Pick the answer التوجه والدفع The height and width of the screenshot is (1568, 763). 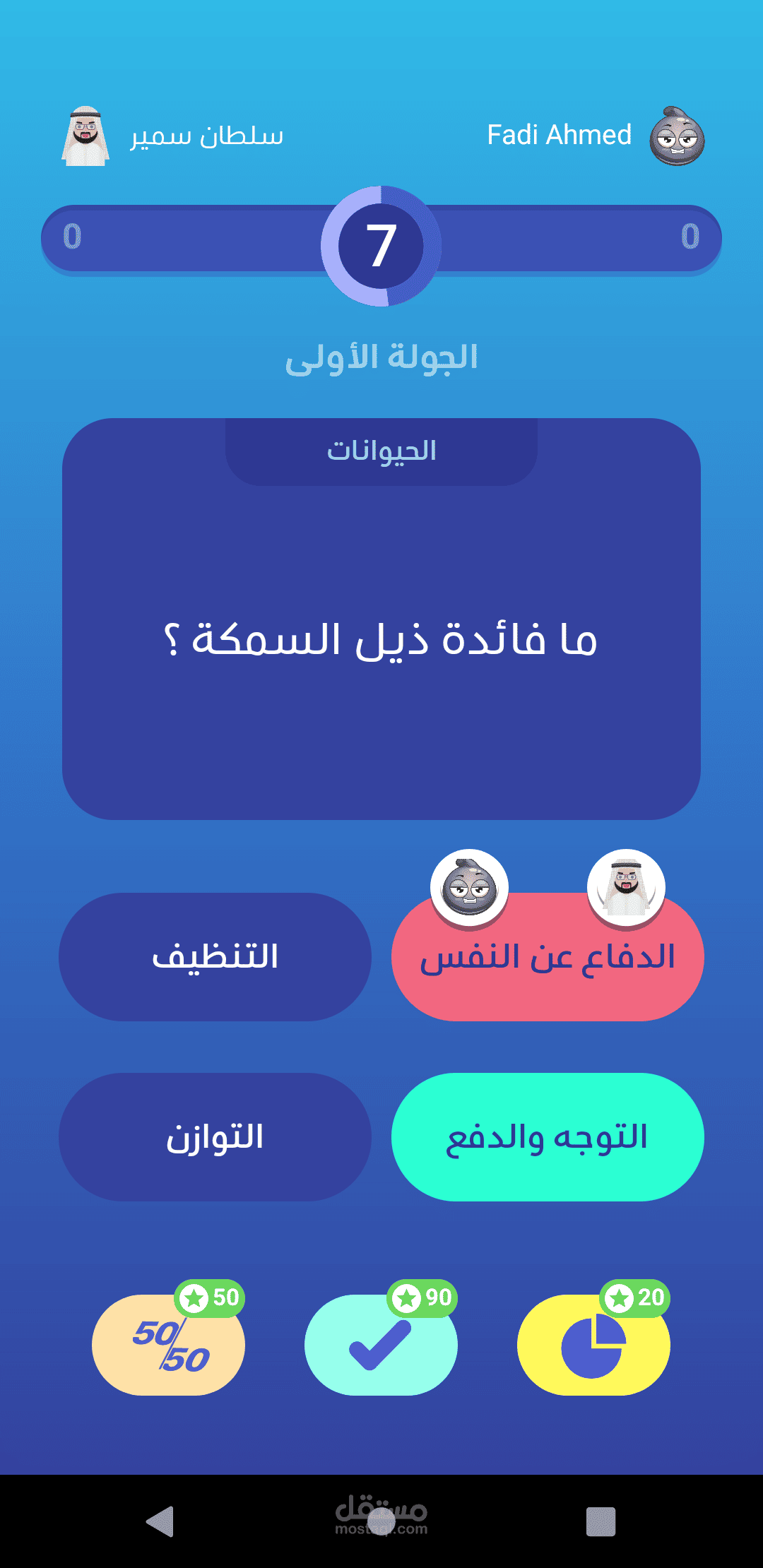548,1136
